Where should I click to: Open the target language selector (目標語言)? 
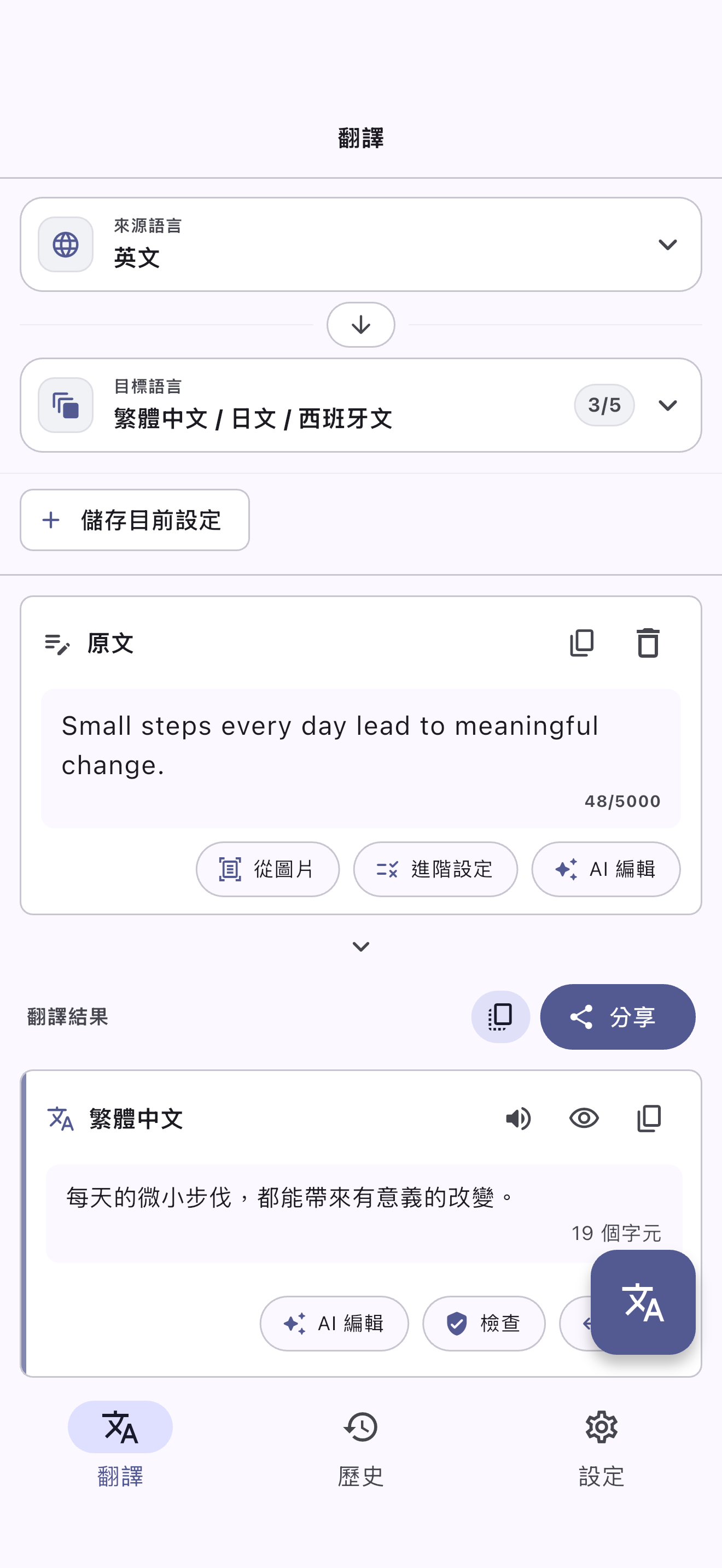click(360, 405)
